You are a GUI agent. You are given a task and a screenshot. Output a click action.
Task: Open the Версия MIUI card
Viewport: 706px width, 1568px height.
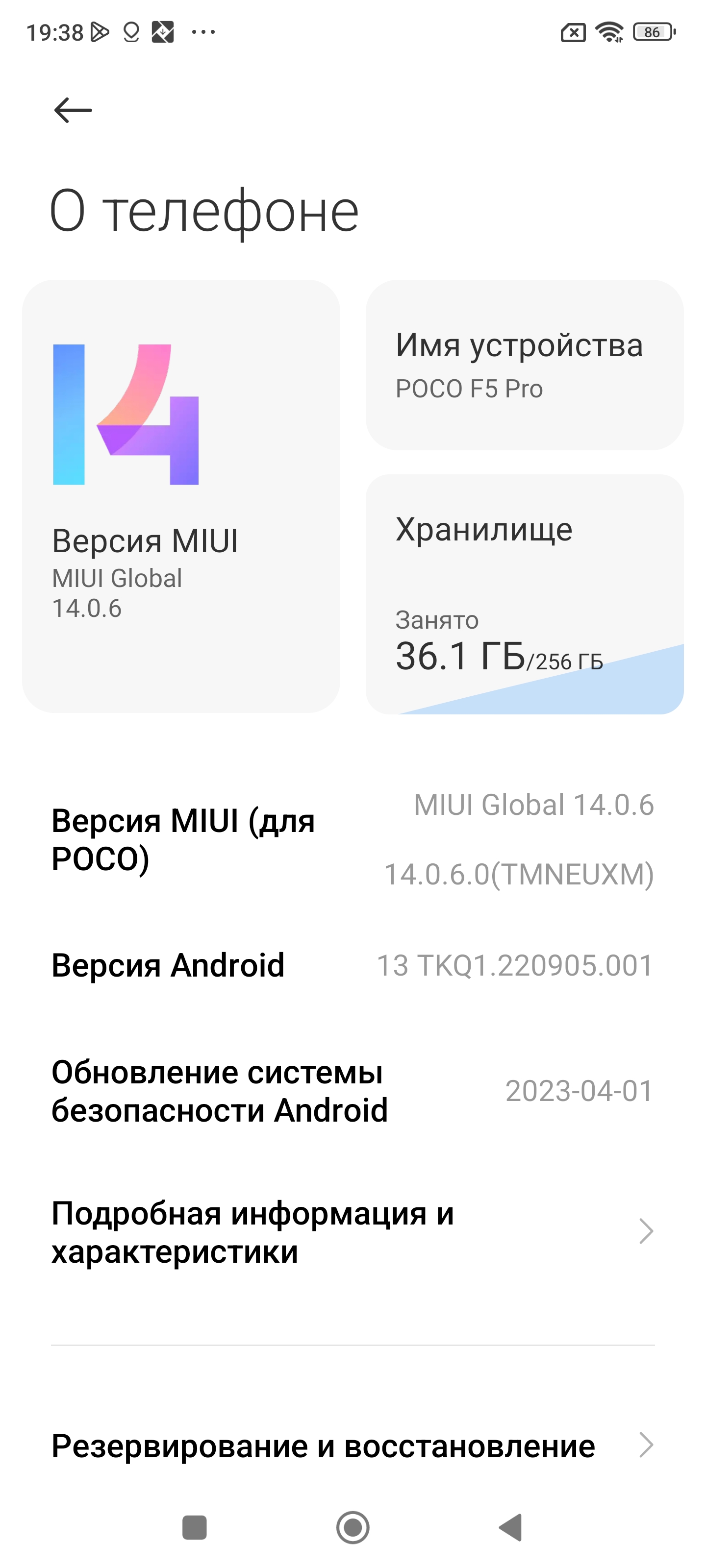point(181,496)
